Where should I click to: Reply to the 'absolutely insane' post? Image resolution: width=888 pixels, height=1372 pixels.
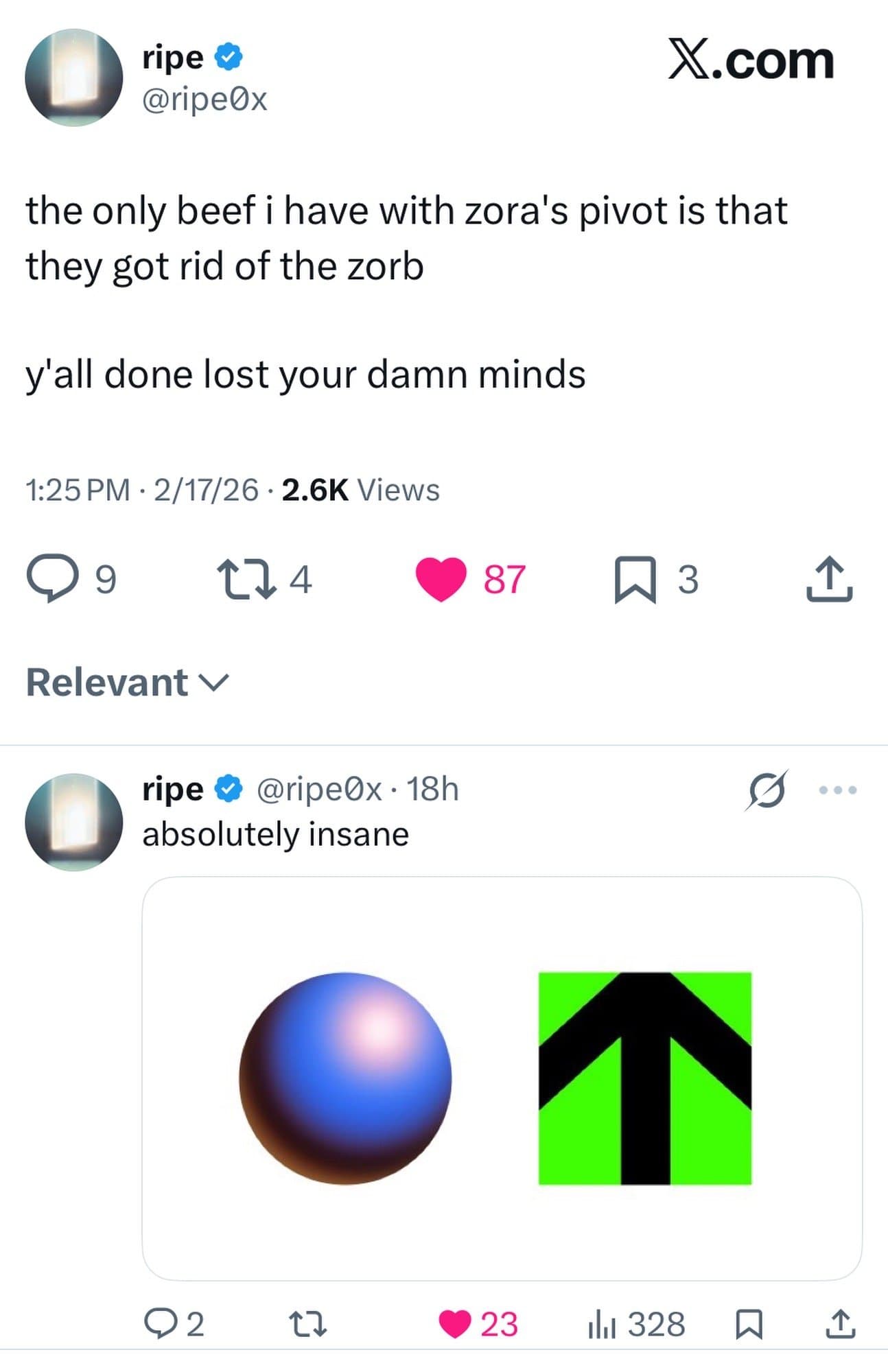pyautogui.click(x=159, y=1324)
